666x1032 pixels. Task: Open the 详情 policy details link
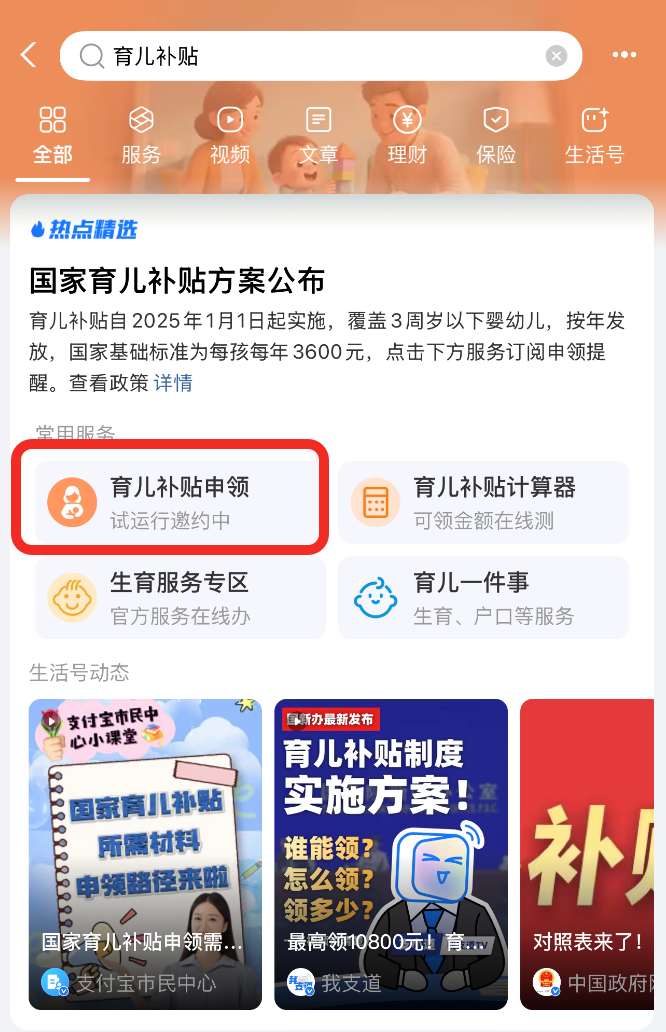(x=173, y=383)
